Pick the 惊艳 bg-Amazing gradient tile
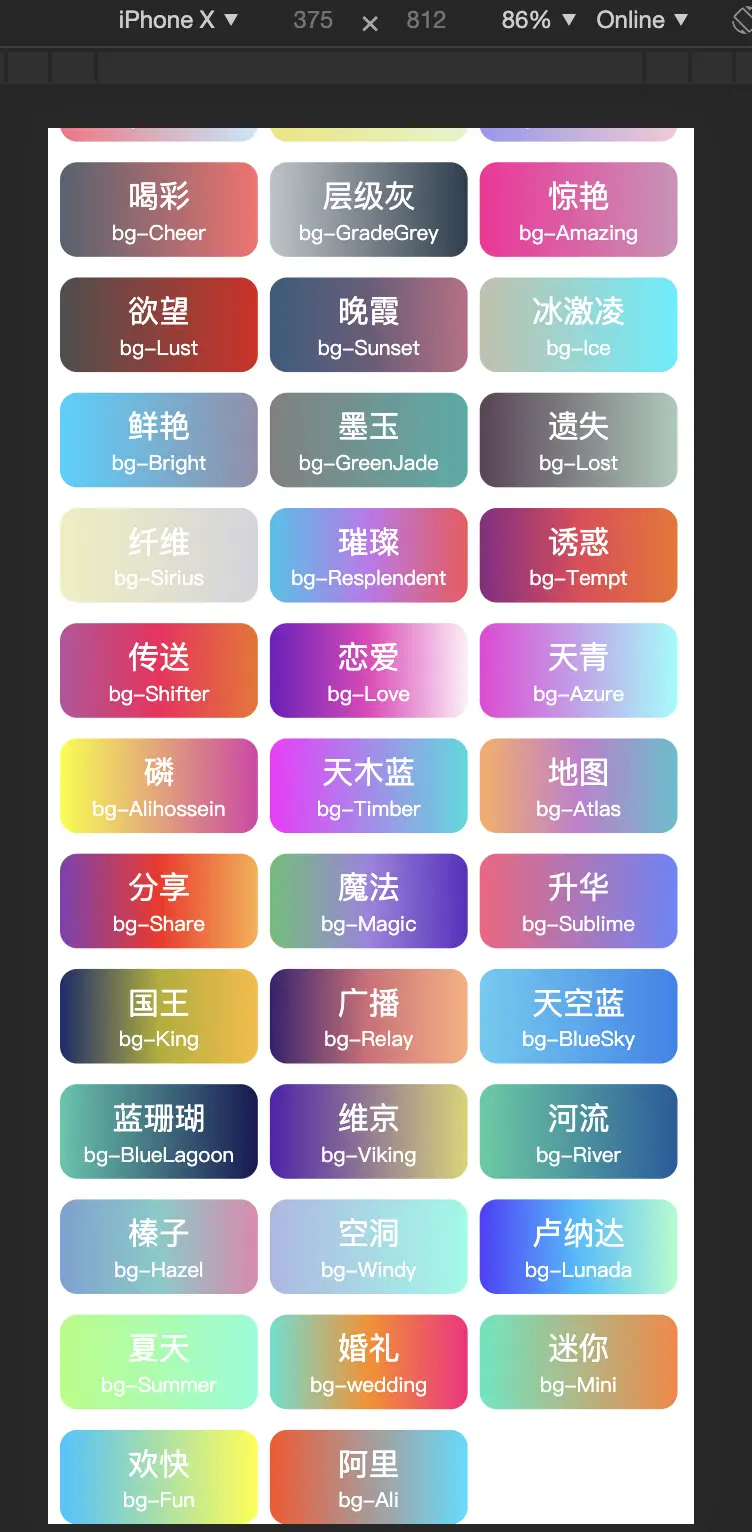This screenshot has width=752, height=1532. 579,210
